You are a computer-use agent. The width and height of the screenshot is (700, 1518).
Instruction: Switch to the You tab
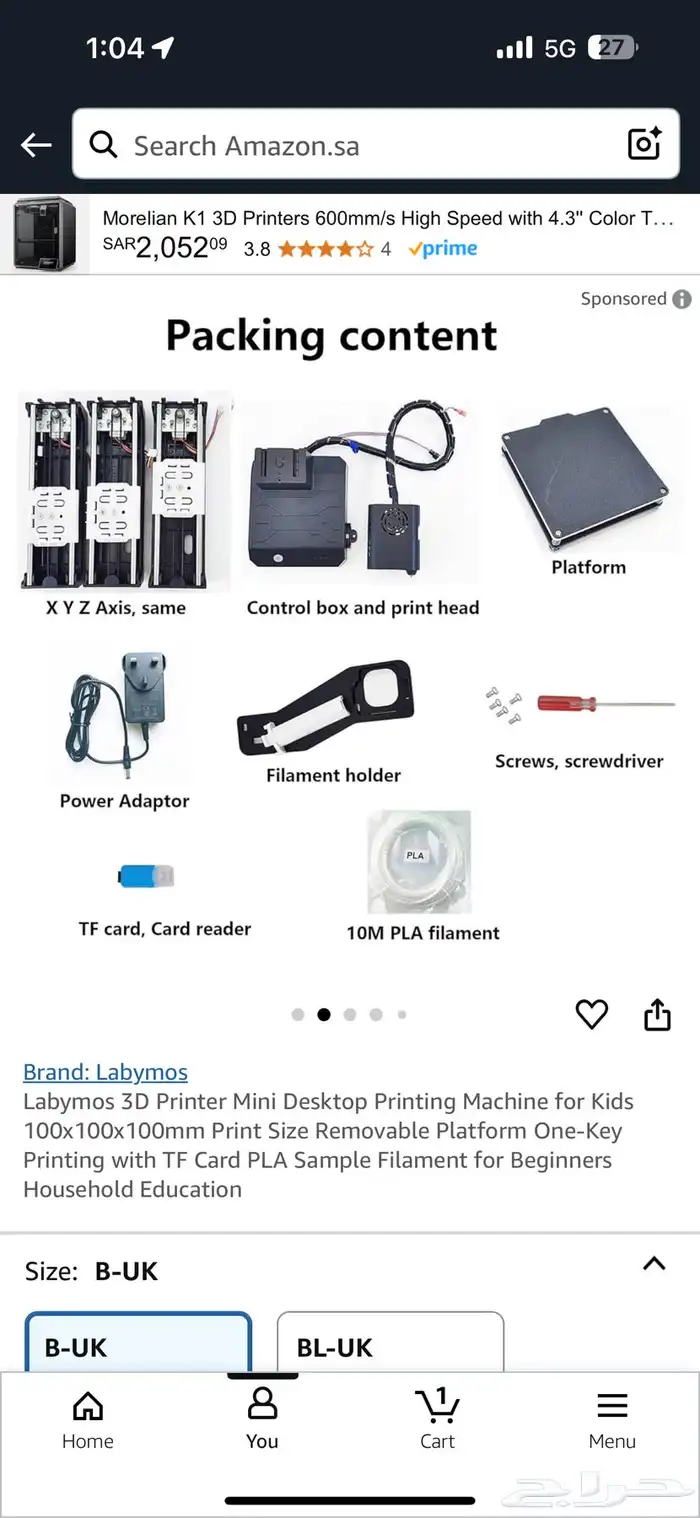[262, 1420]
